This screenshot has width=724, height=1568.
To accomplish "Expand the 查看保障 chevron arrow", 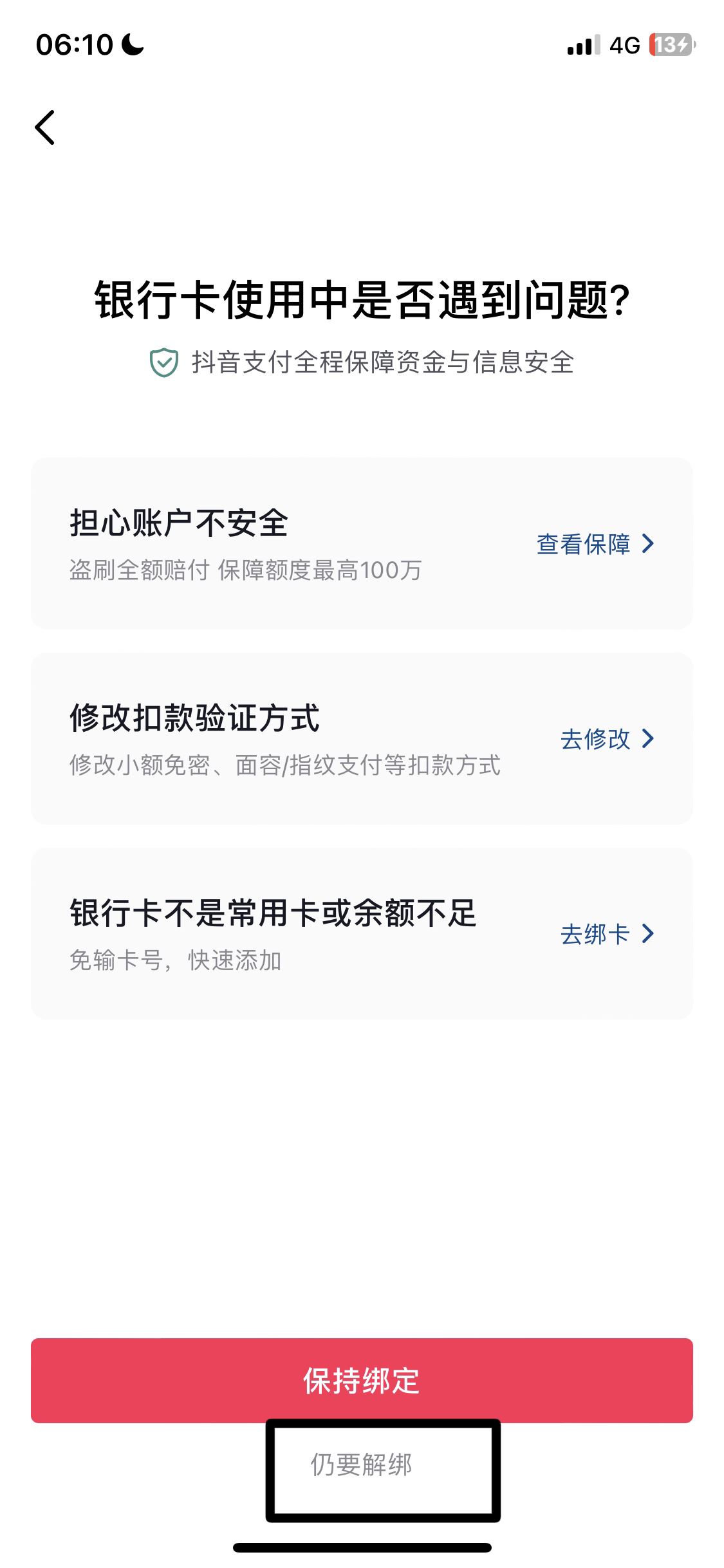I will 649,544.
